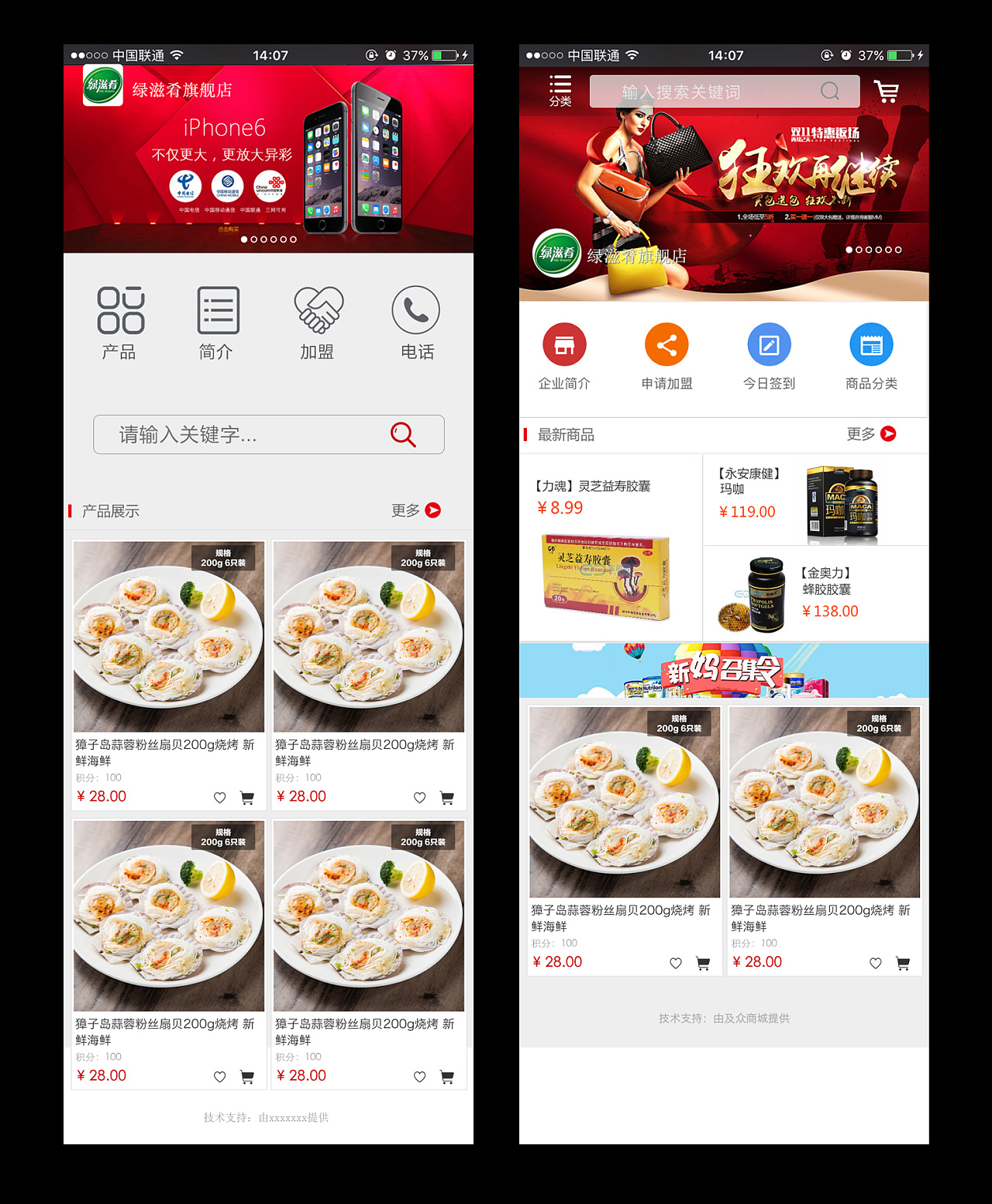Screen dimensions: 992x1204
Task: Tap the 更多 arrow beside 产品展示
Action: [x=432, y=510]
